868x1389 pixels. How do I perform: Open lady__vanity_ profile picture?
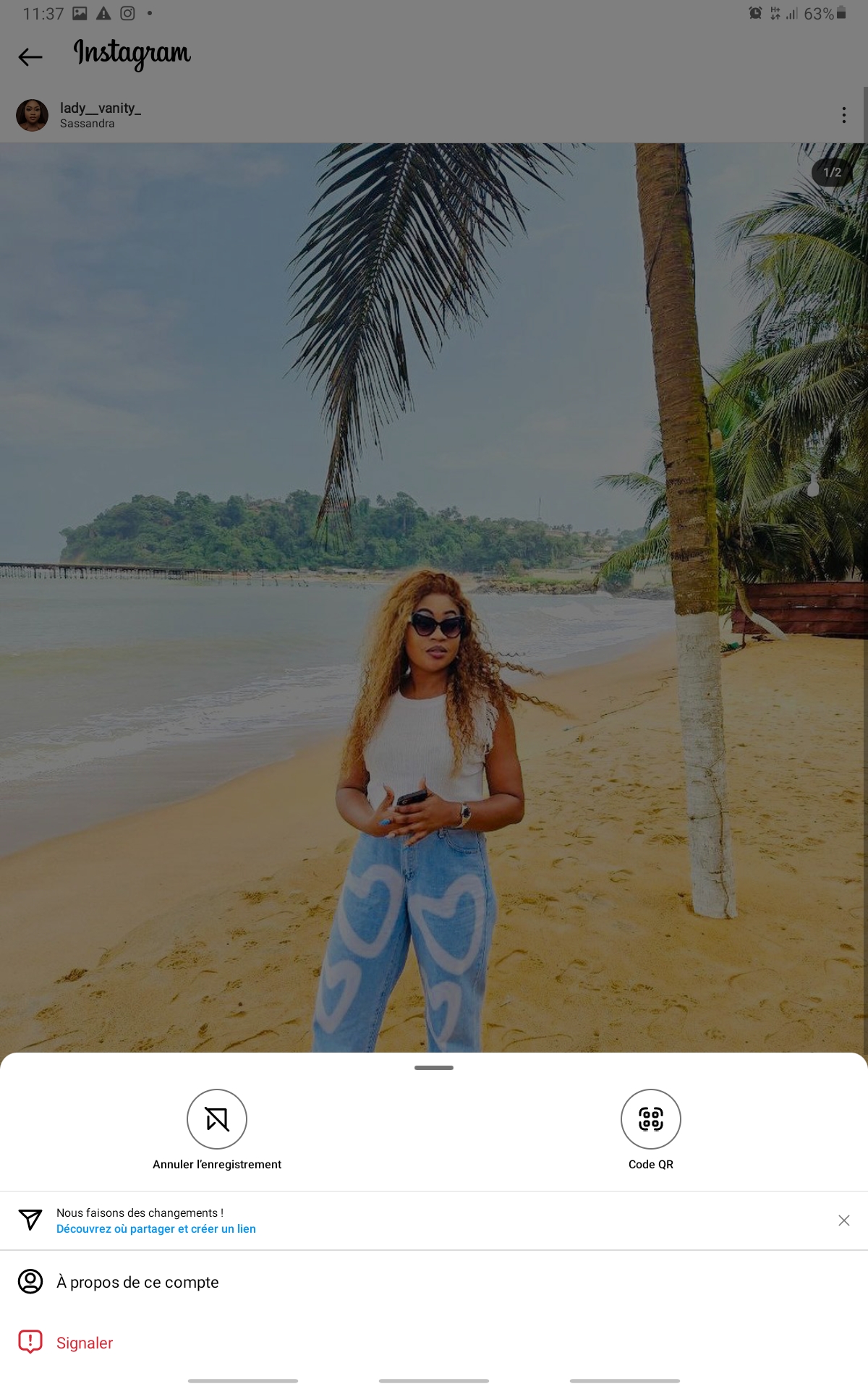click(x=32, y=115)
